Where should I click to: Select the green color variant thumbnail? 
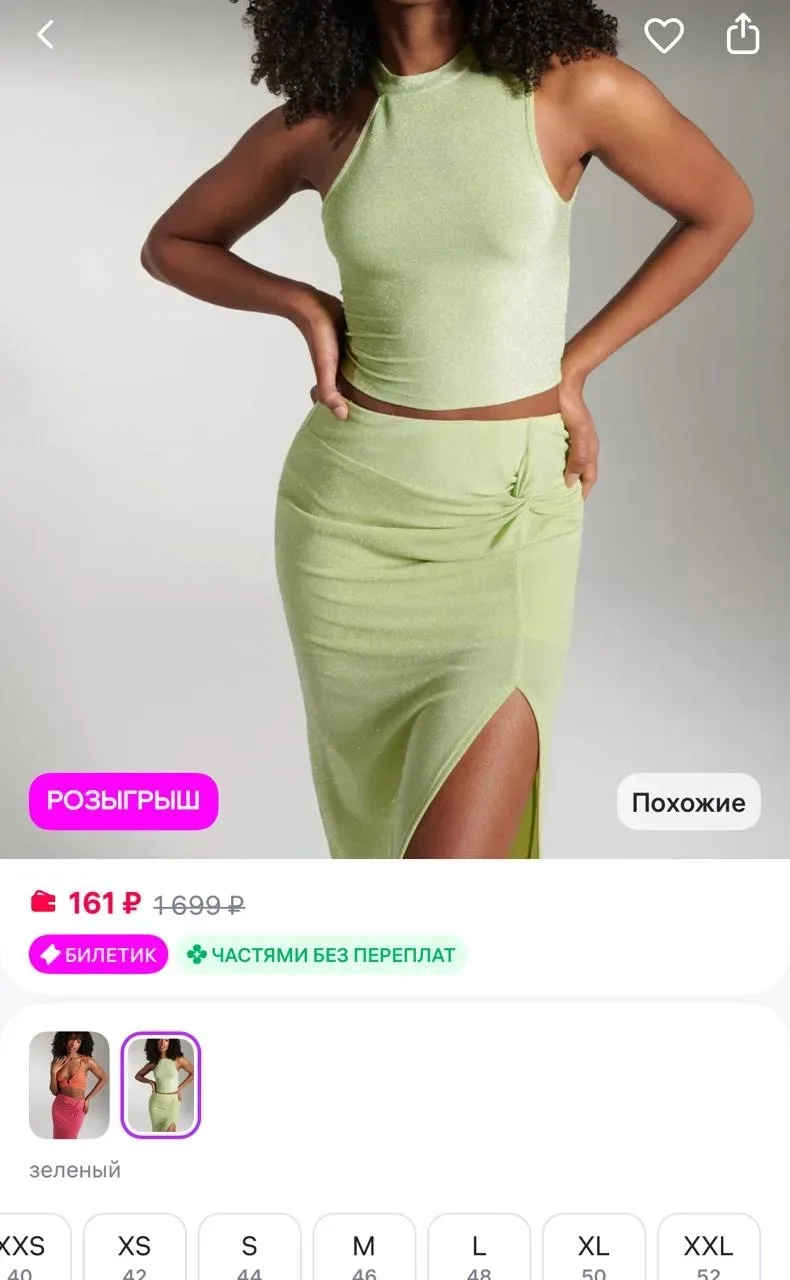(161, 1085)
